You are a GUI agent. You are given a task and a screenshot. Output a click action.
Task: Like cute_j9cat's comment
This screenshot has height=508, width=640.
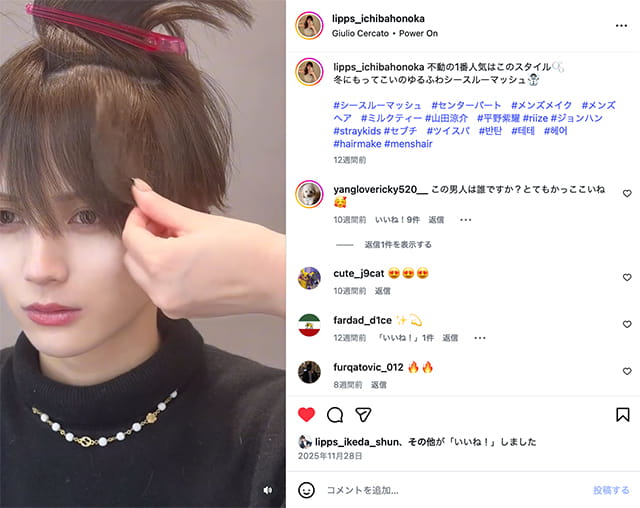(627, 277)
